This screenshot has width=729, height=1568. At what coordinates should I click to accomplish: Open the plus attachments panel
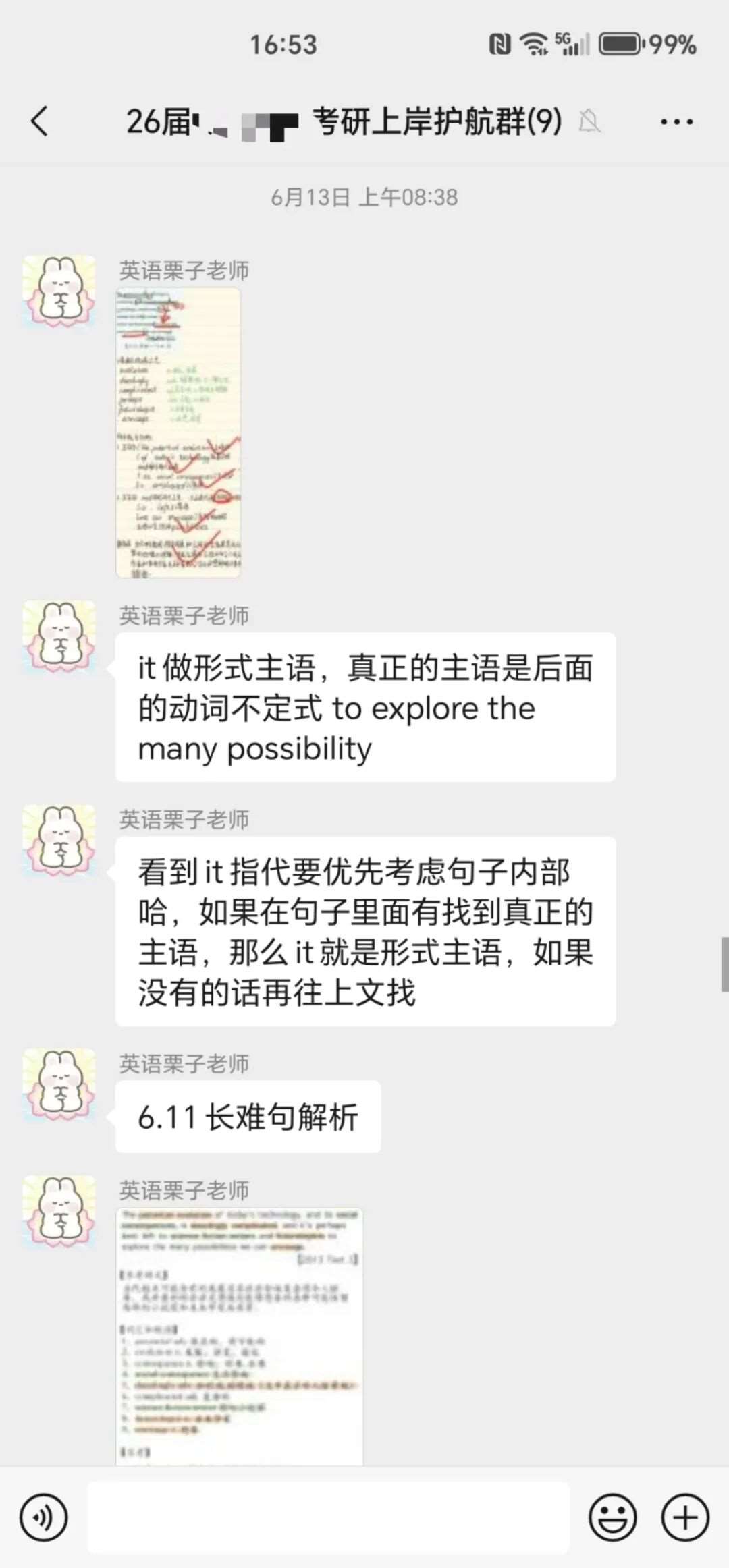(x=685, y=1517)
